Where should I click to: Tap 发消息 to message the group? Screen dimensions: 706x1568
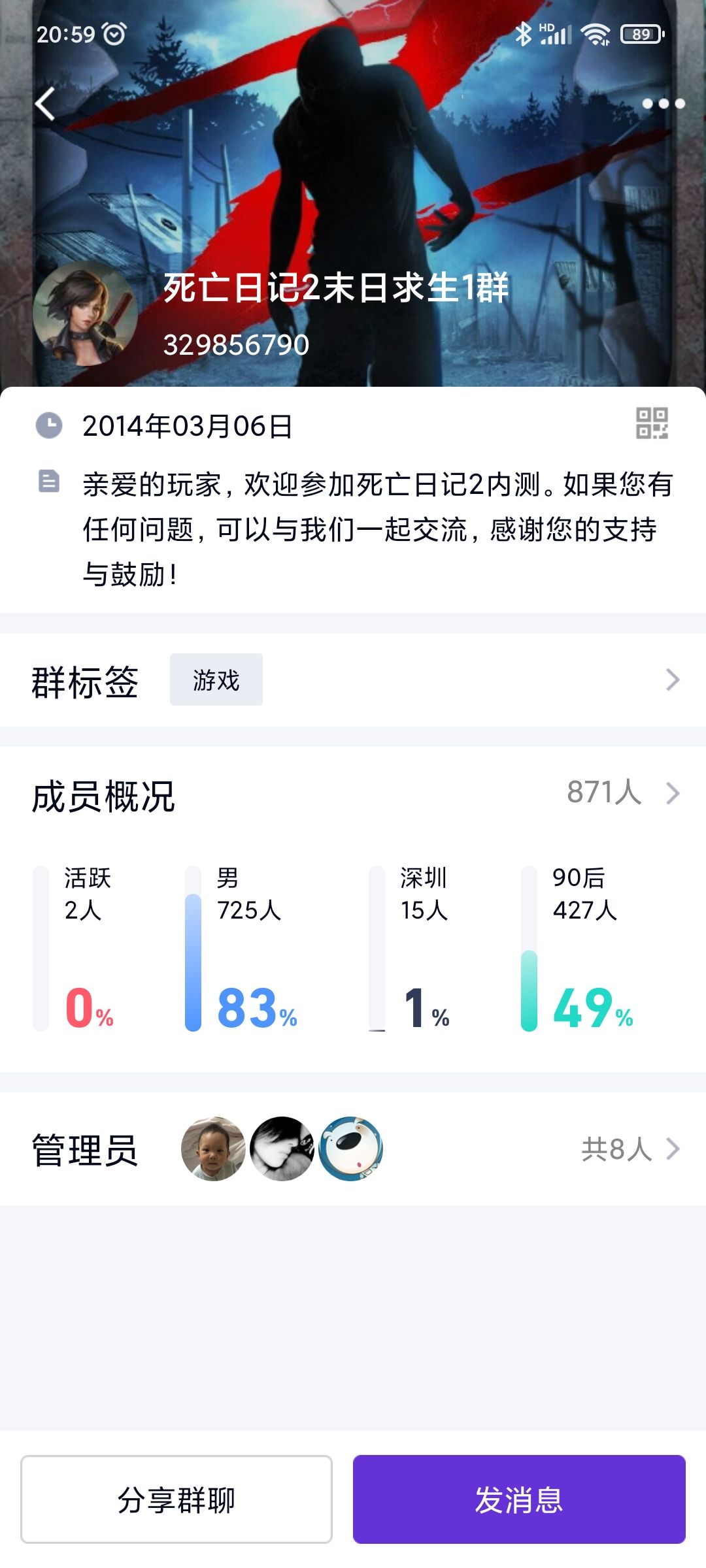click(x=519, y=1499)
